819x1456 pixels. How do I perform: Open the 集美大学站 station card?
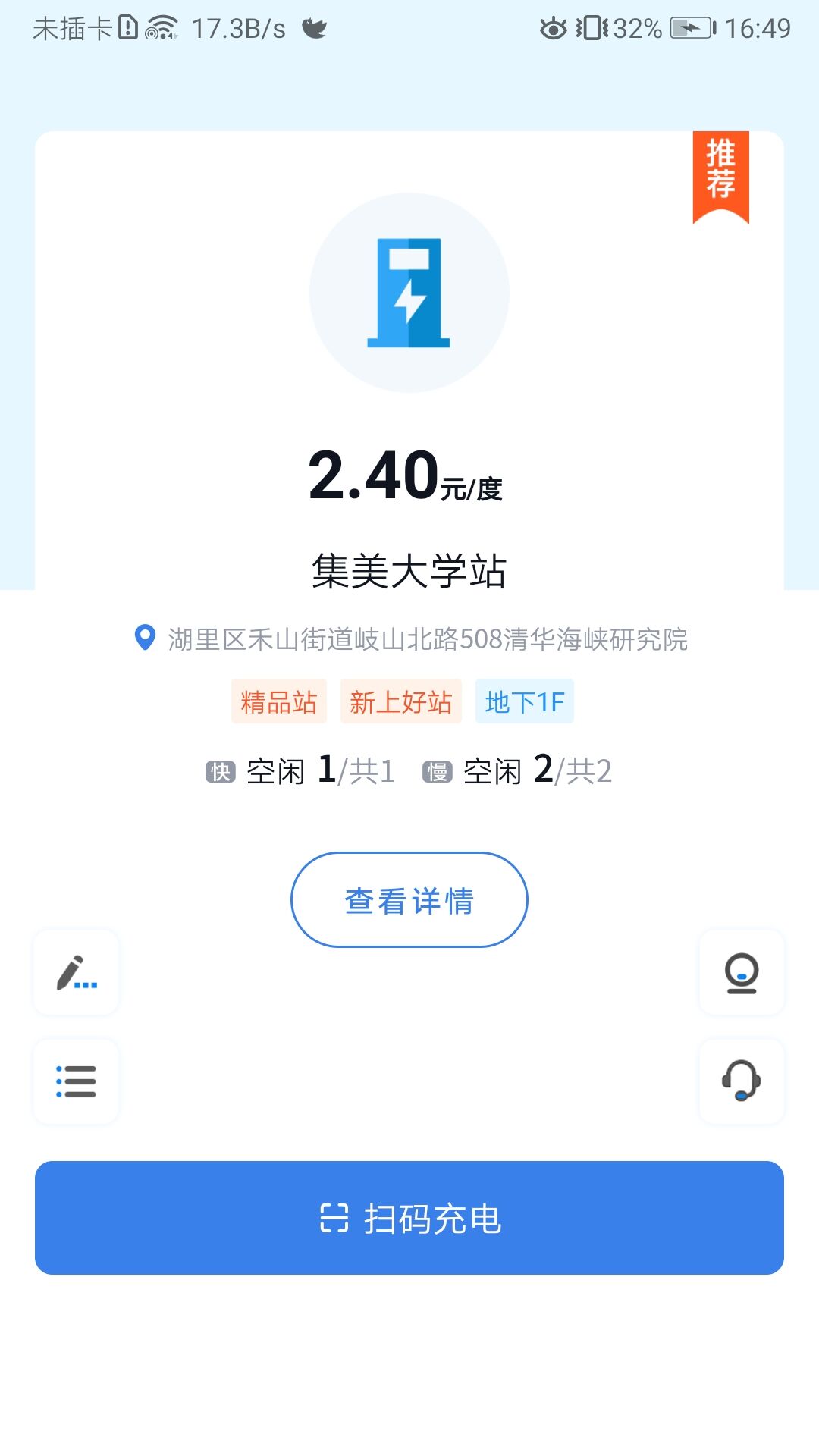(409, 570)
